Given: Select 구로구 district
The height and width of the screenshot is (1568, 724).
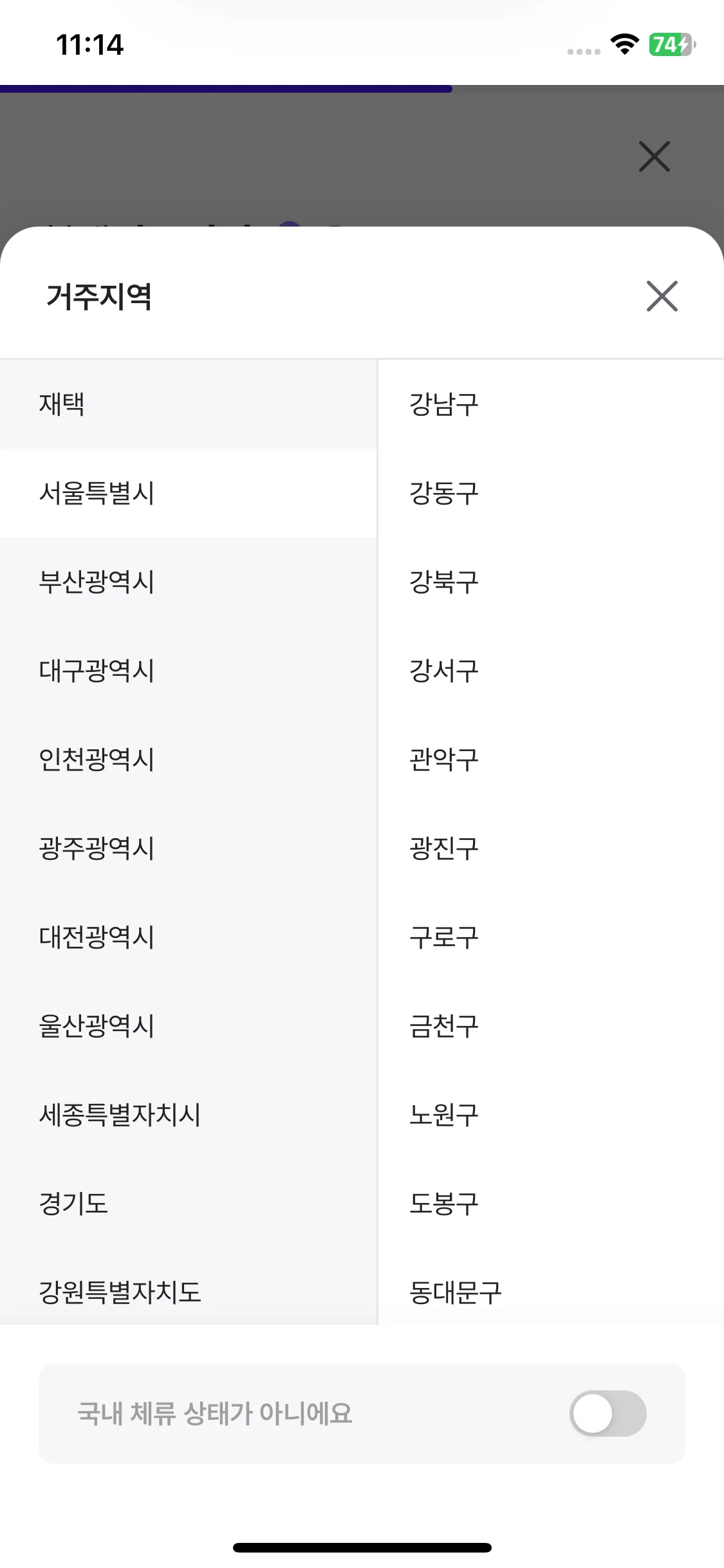Looking at the screenshot, I should tap(551, 937).
